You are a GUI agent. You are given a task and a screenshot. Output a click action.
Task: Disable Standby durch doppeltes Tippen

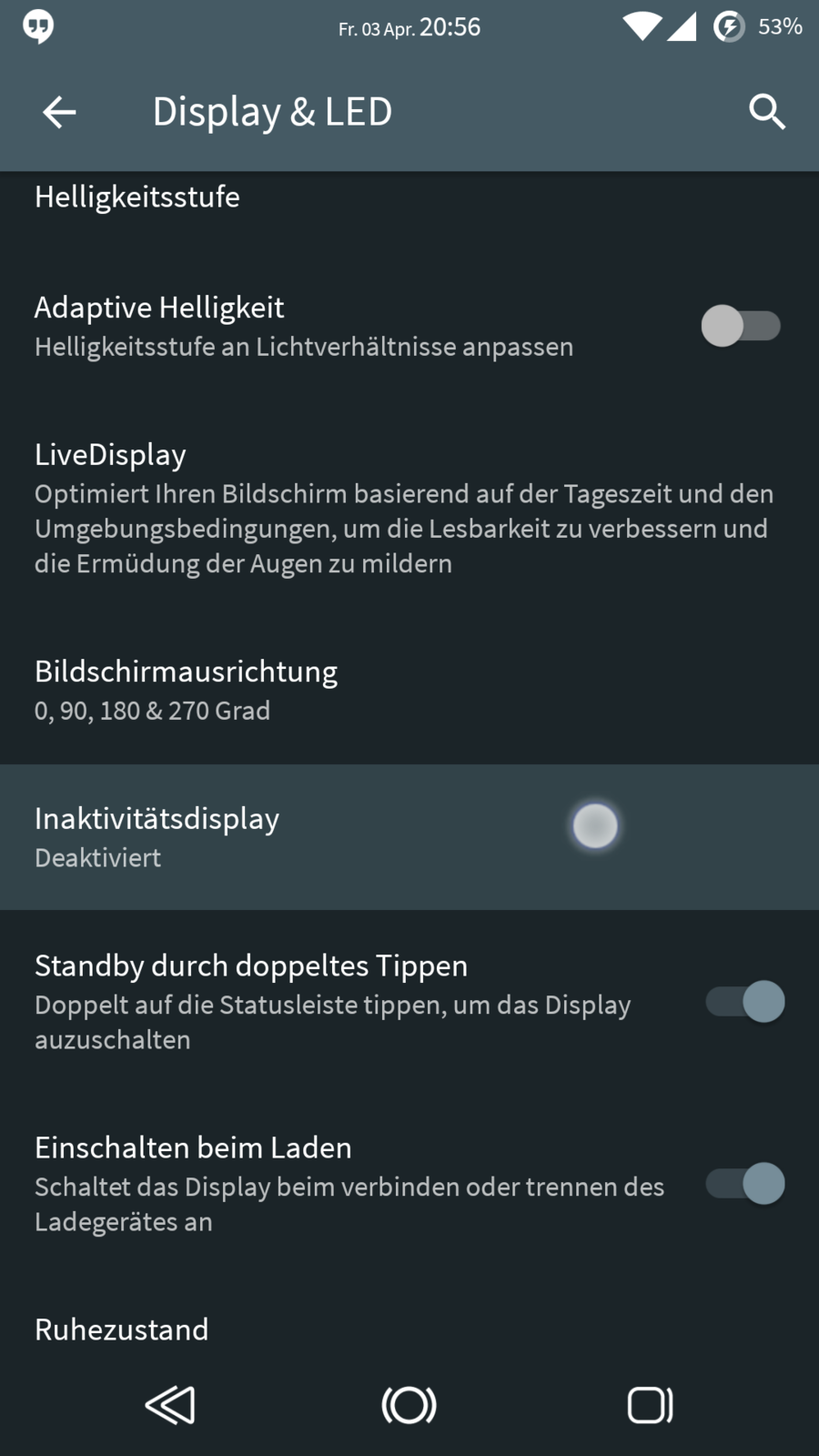pyautogui.click(x=745, y=1002)
